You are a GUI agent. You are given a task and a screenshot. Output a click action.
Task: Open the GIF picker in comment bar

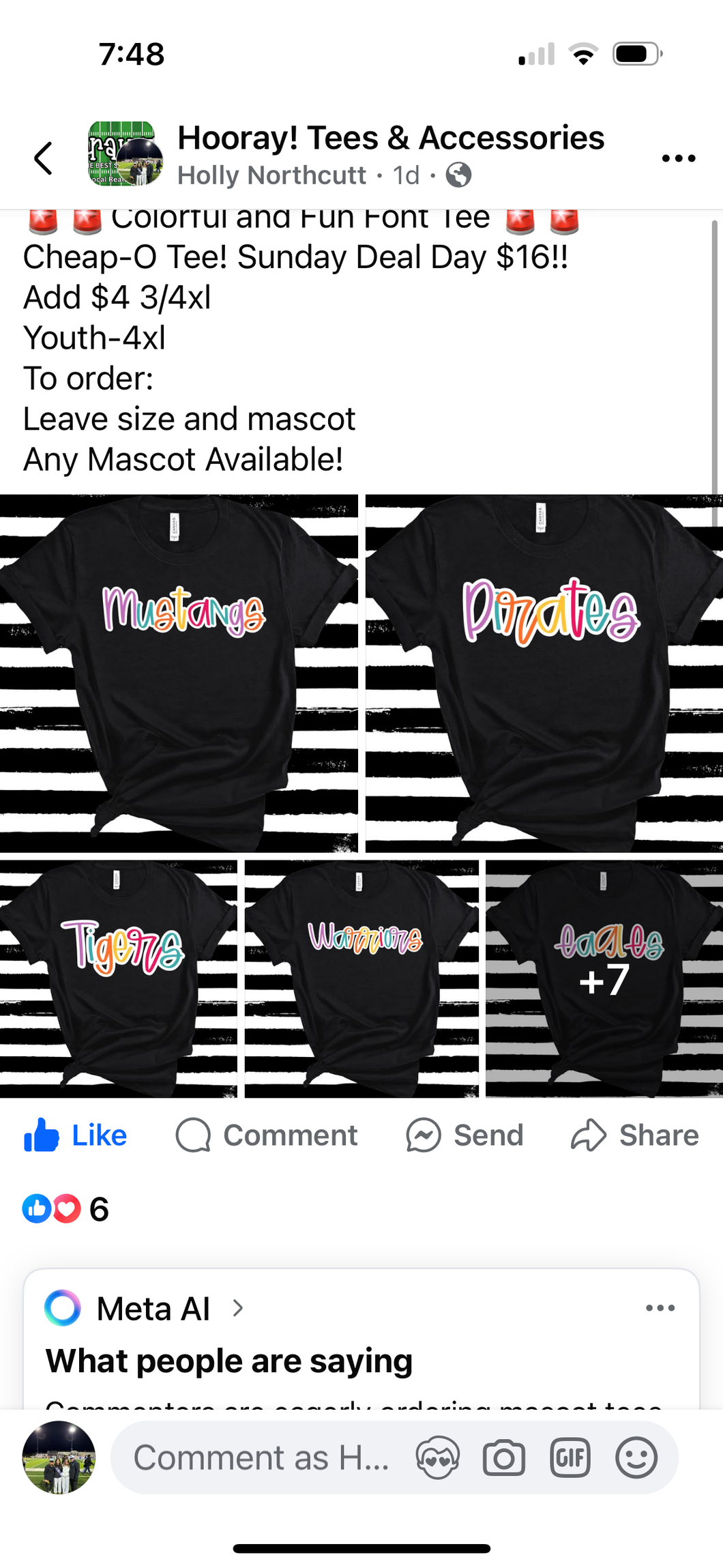tap(570, 1458)
